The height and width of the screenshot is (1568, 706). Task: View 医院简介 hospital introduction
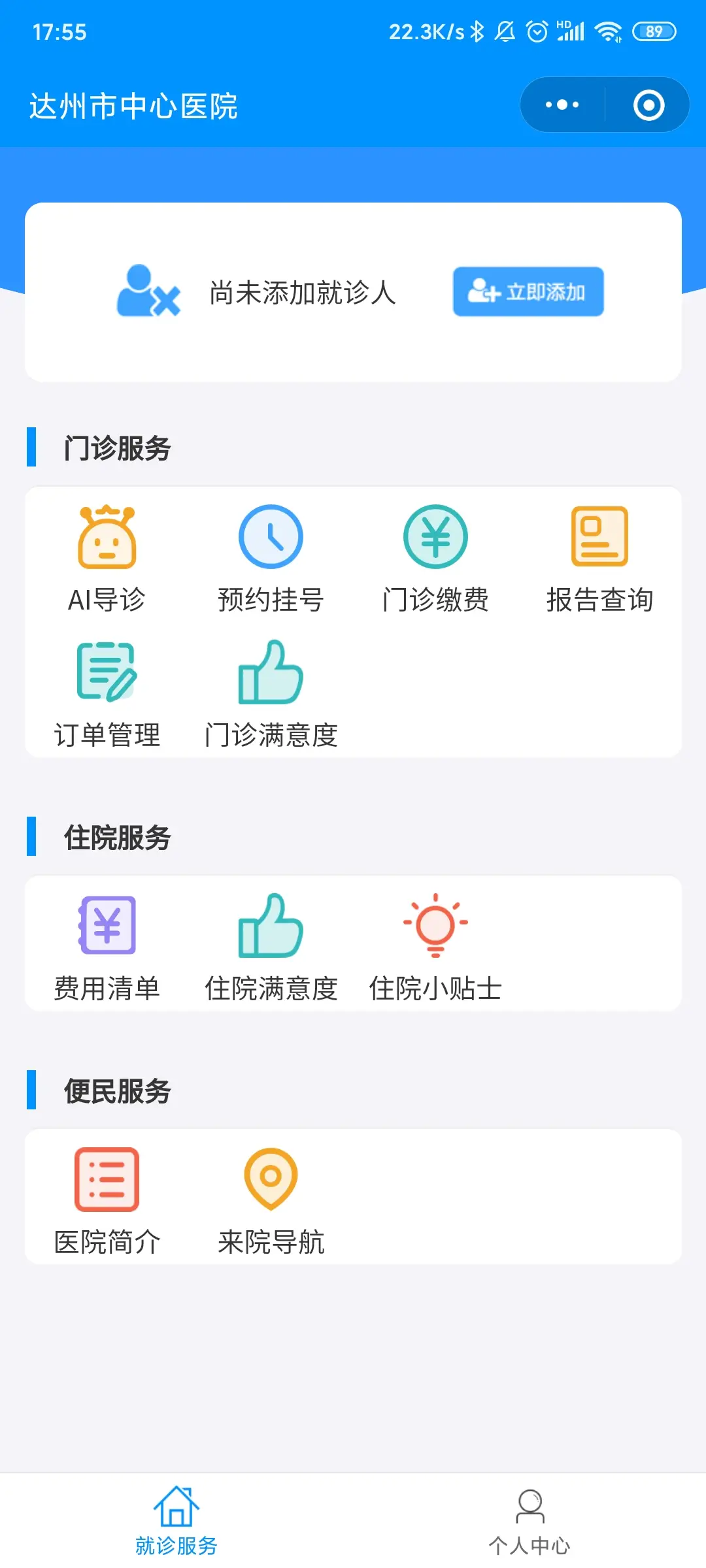coord(107,1201)
